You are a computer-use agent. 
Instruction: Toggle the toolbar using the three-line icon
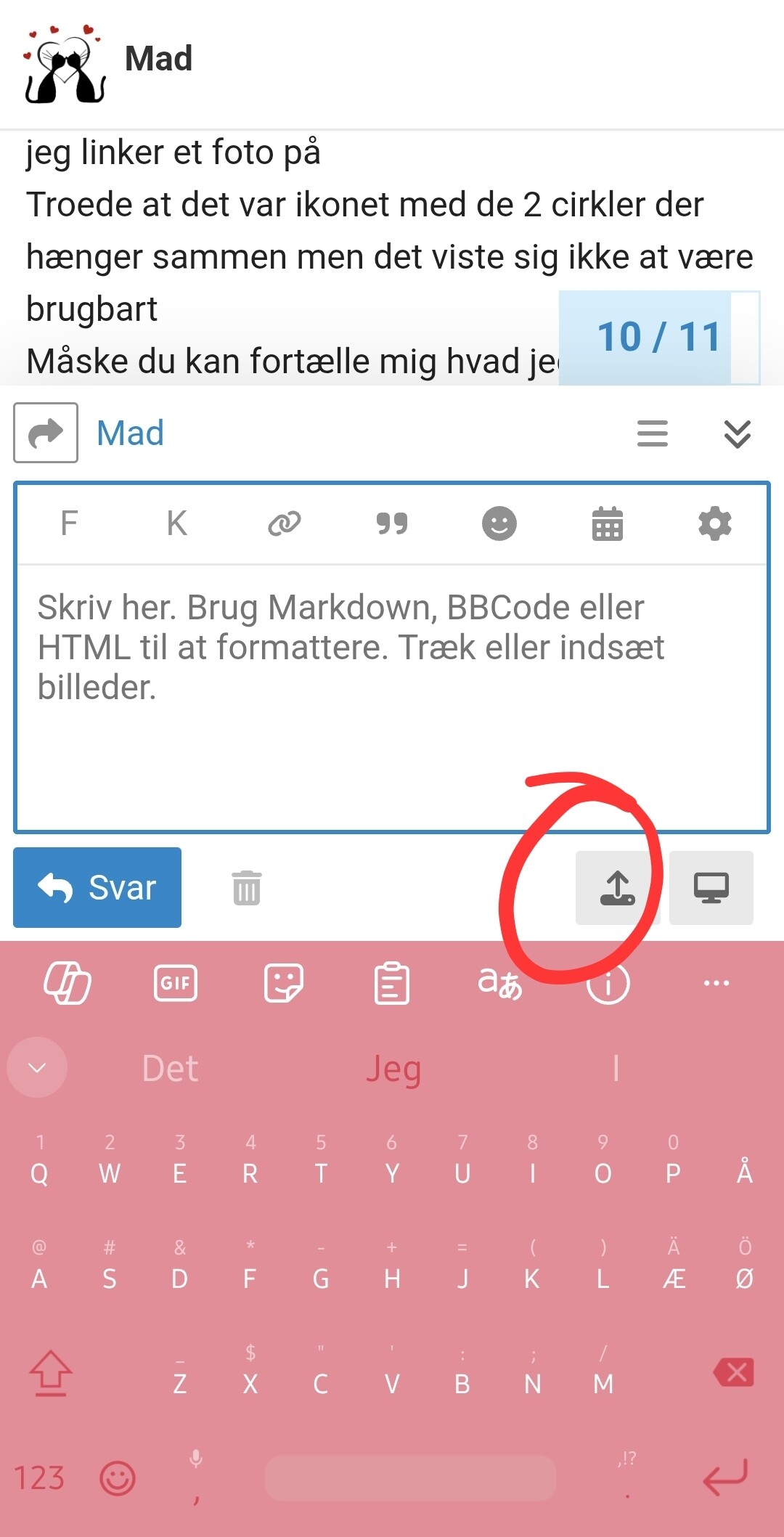tap(652, 433)
